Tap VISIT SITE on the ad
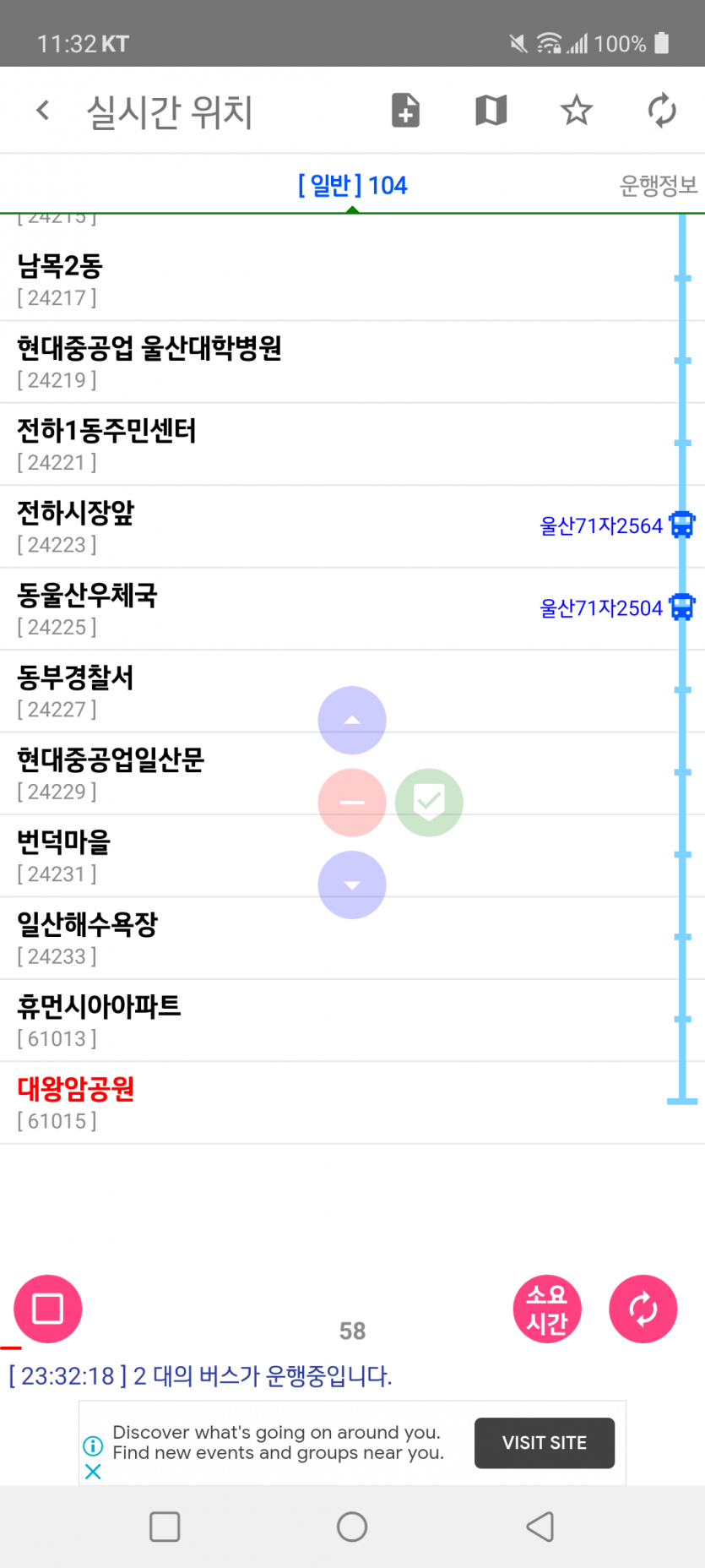This screenshot has width=705, height=1568. pyautogui.click(x=544, y=1443)
